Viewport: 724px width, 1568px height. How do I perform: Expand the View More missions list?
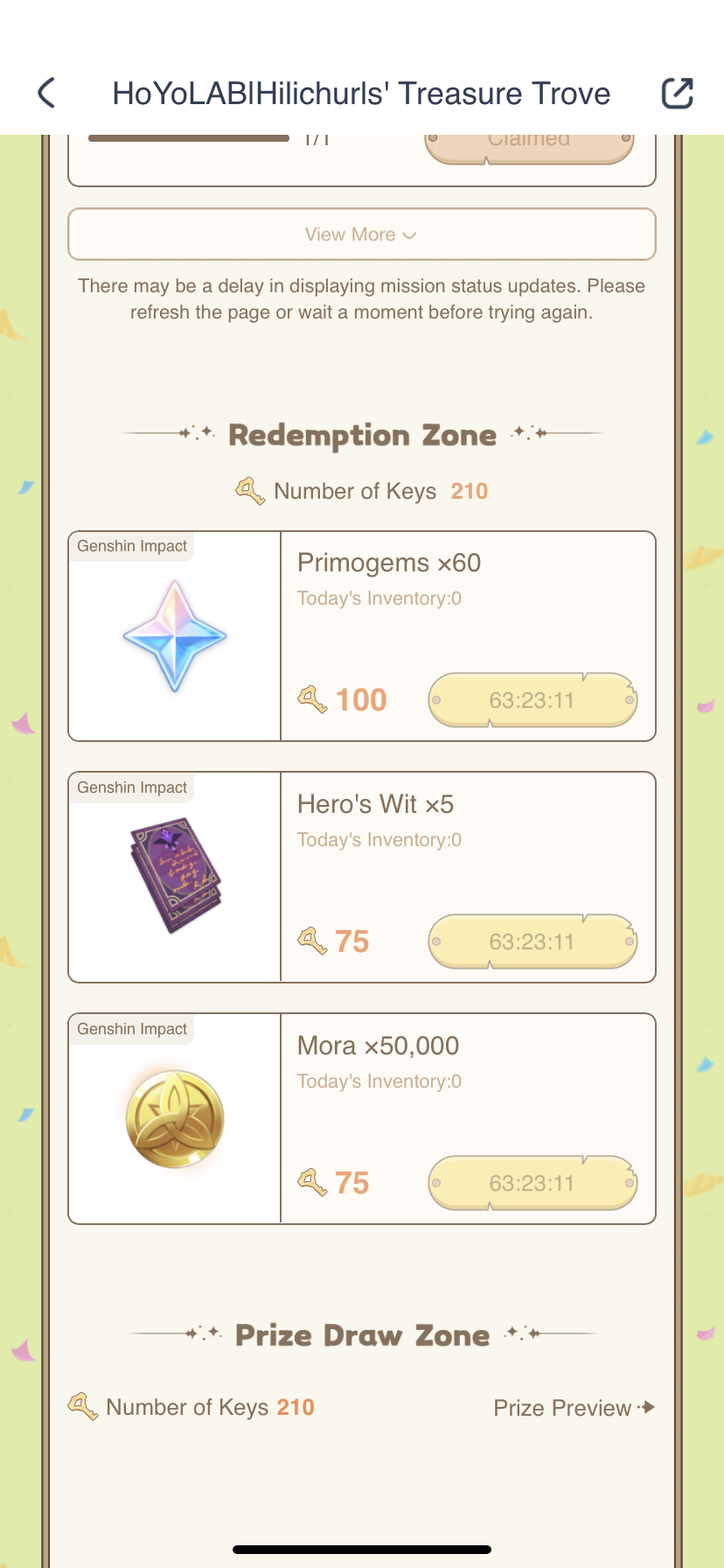click(x=361, y=234)
